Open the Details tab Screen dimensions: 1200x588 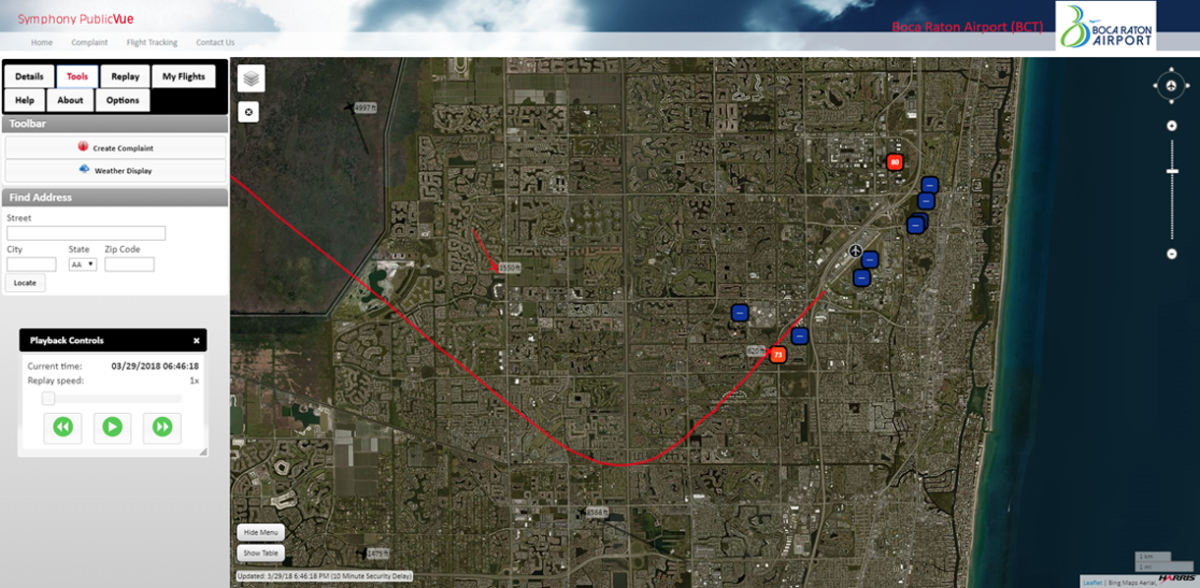pos(29,76)
